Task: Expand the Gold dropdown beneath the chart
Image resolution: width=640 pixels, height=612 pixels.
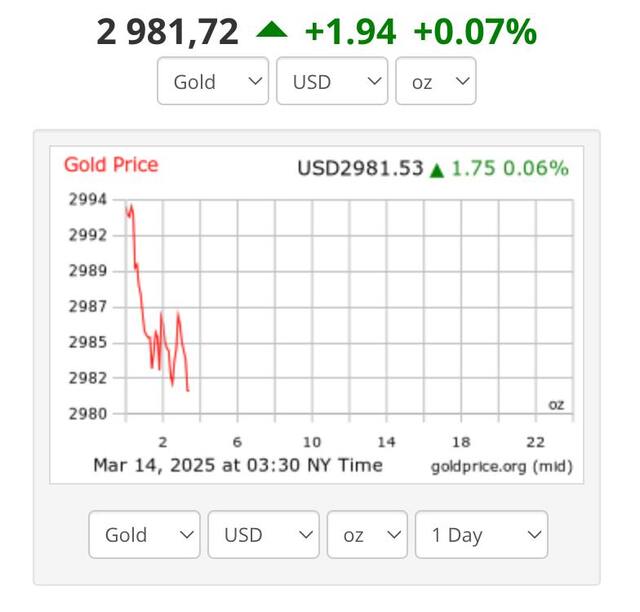Action: 144,534
